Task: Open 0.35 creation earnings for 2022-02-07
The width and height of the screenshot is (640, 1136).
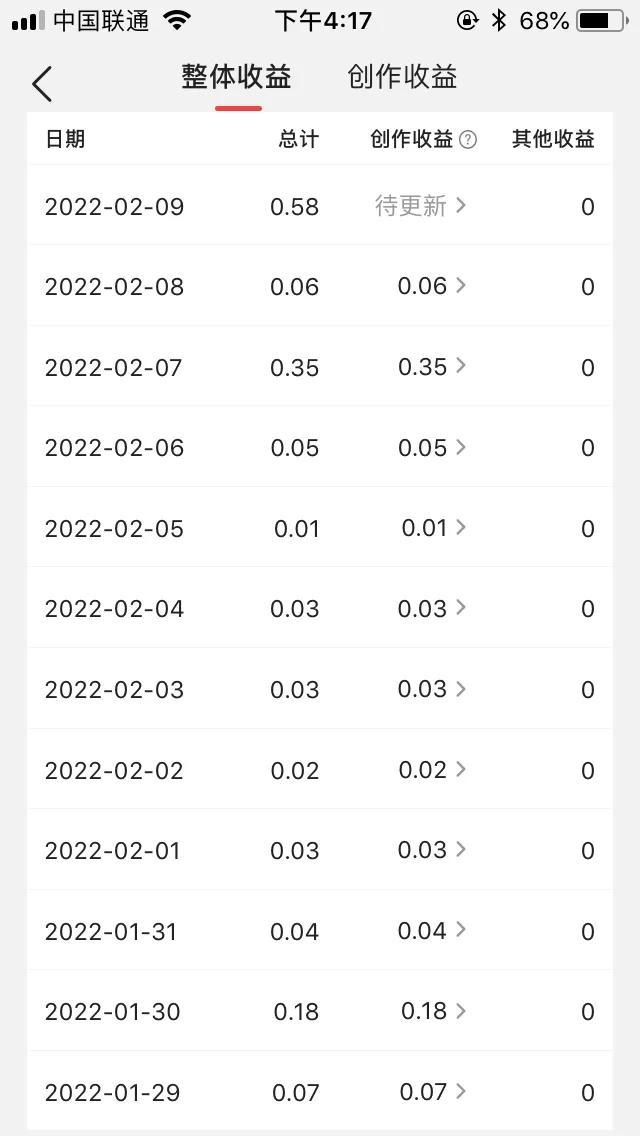Action: tap(431, 367)
